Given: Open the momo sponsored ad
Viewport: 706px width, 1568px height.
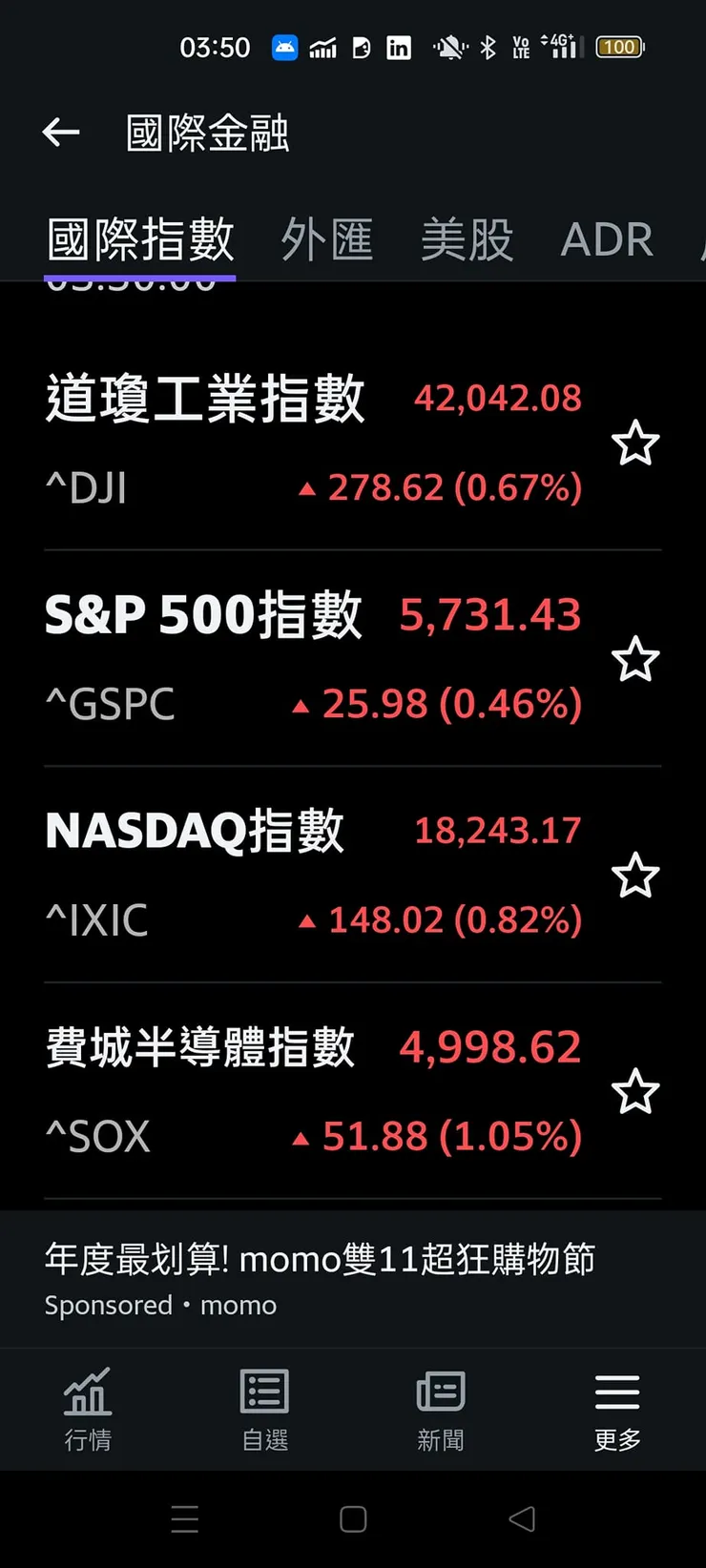Looking at the screenshot, I should (321, 1277).
